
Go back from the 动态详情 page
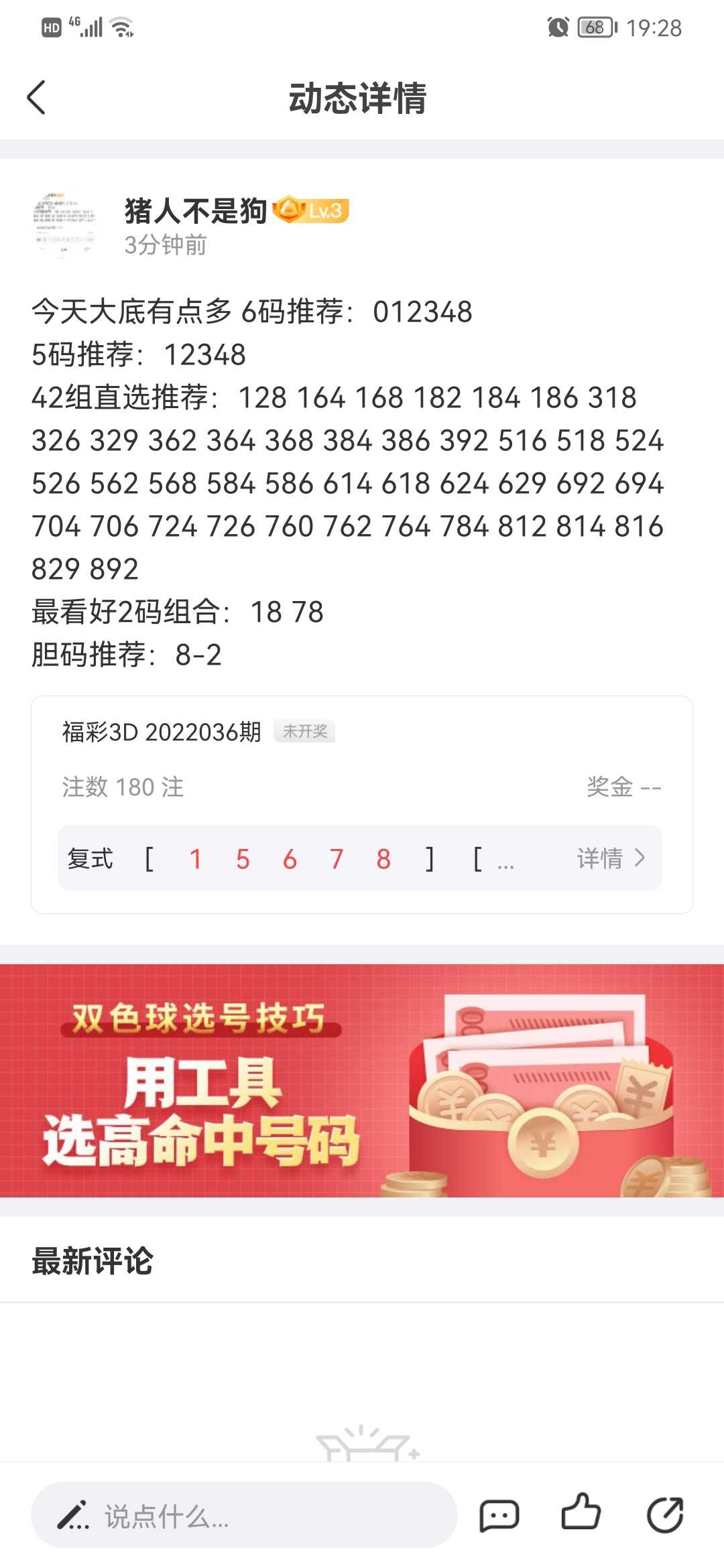(x=37, y=98)
